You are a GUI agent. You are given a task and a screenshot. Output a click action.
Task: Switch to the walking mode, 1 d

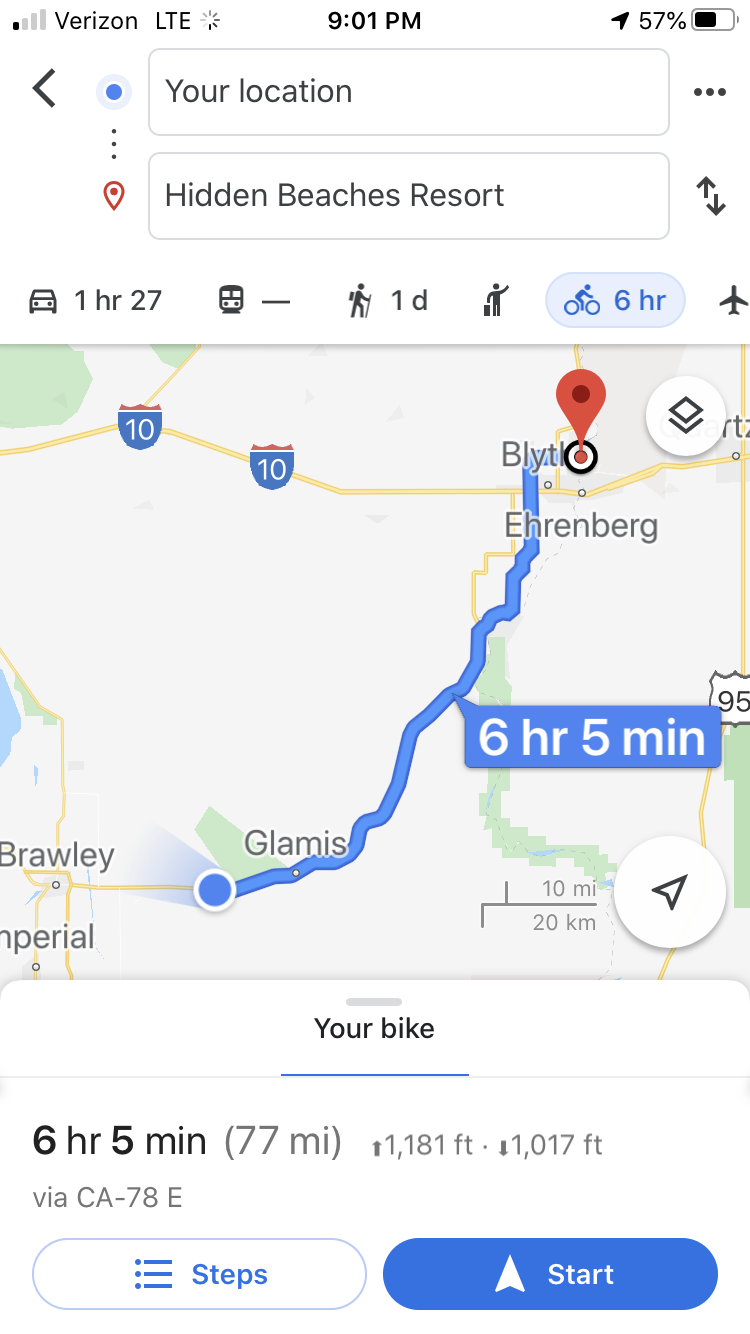click(388, 300)
